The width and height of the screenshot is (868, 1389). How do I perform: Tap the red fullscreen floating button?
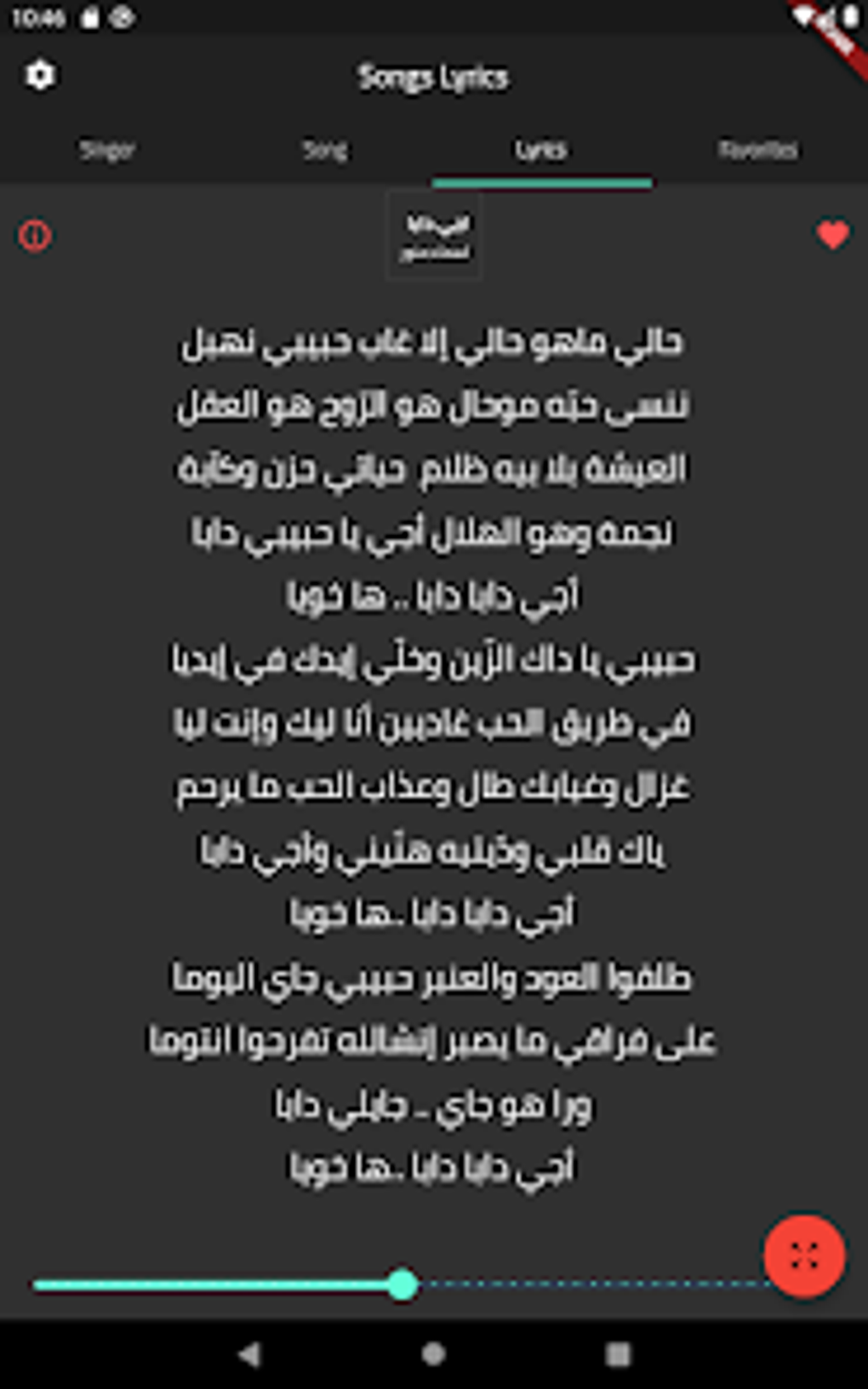[803, 1255]
